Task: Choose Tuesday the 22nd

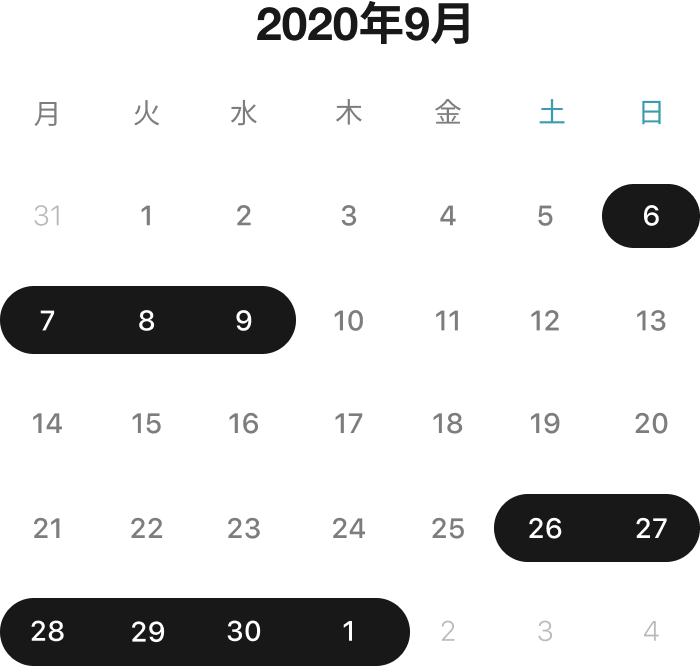Action: 146,528
